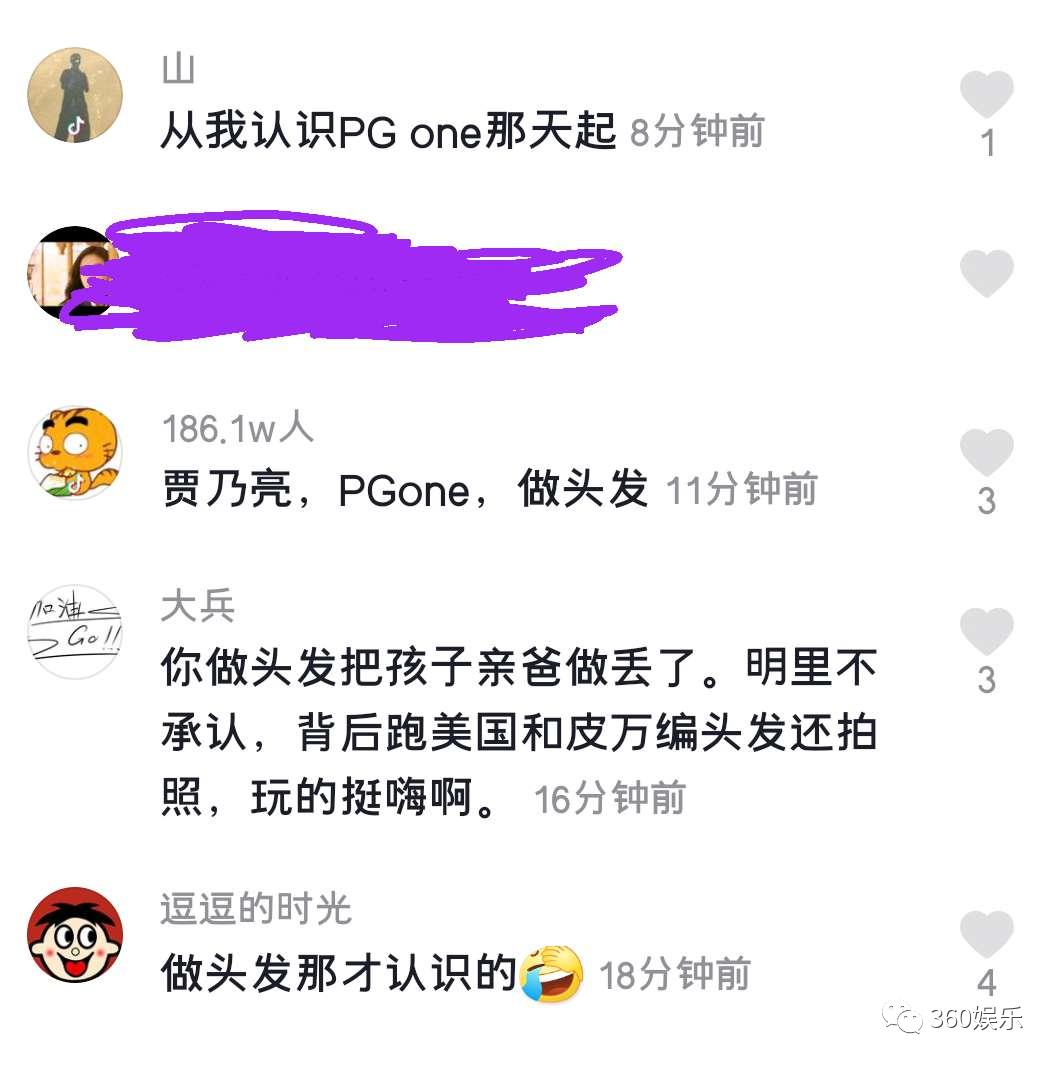Like the comment by 山
This screenshot has height=1065, width=1058.
[986, 95]
